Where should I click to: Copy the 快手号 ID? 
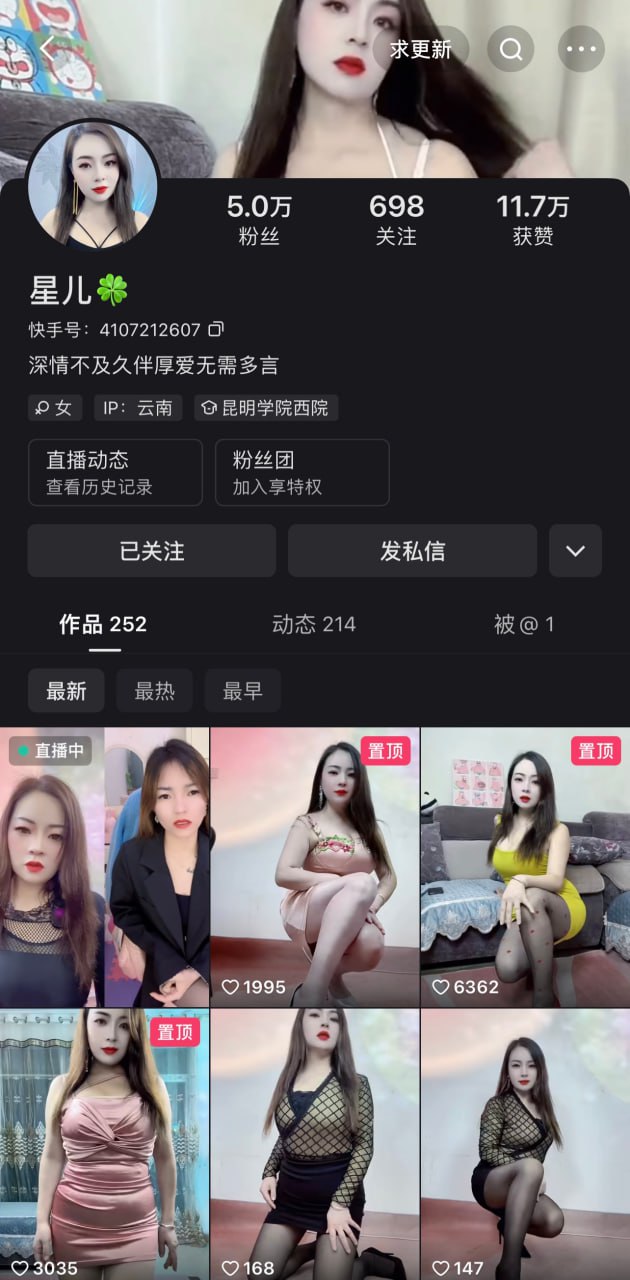coord(216,329)
